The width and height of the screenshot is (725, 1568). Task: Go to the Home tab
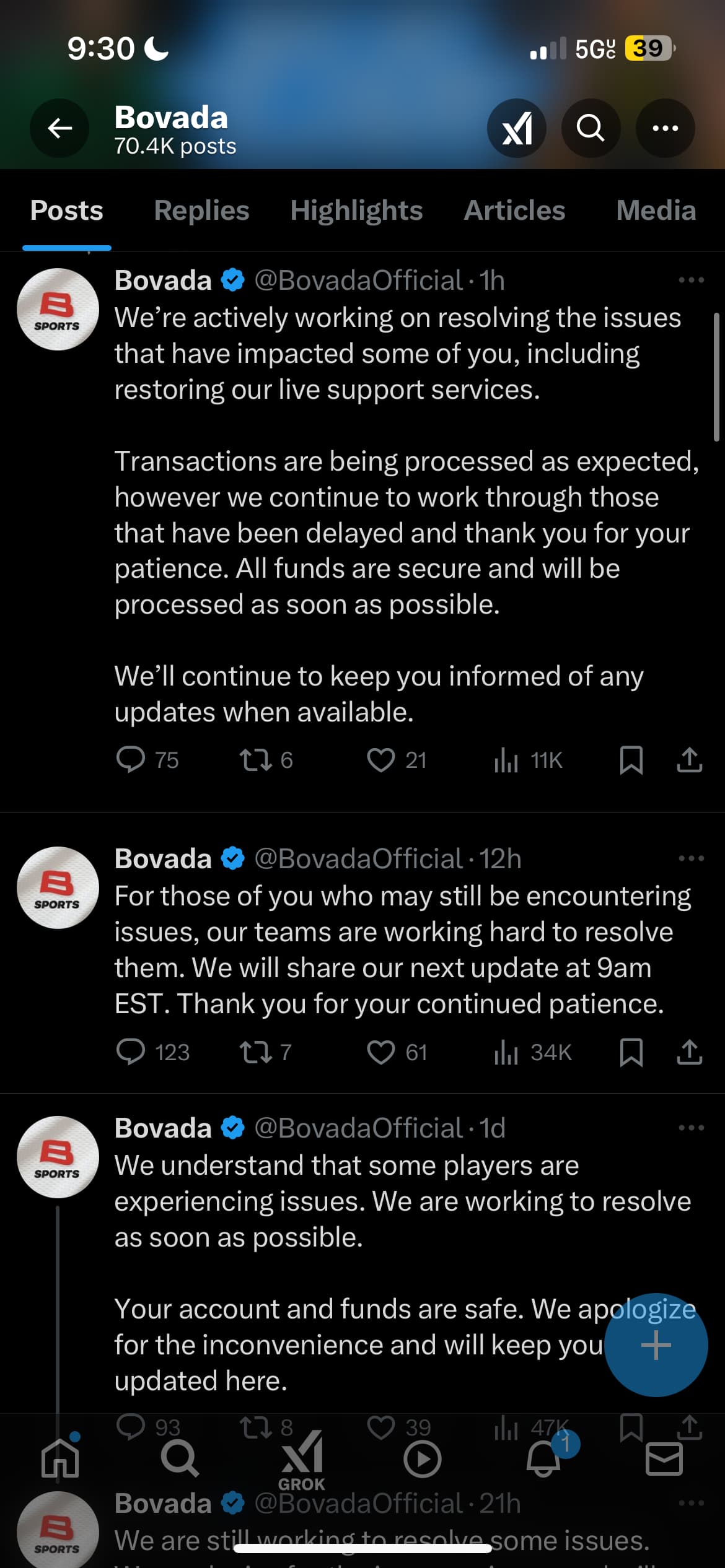coord(60,1460)
